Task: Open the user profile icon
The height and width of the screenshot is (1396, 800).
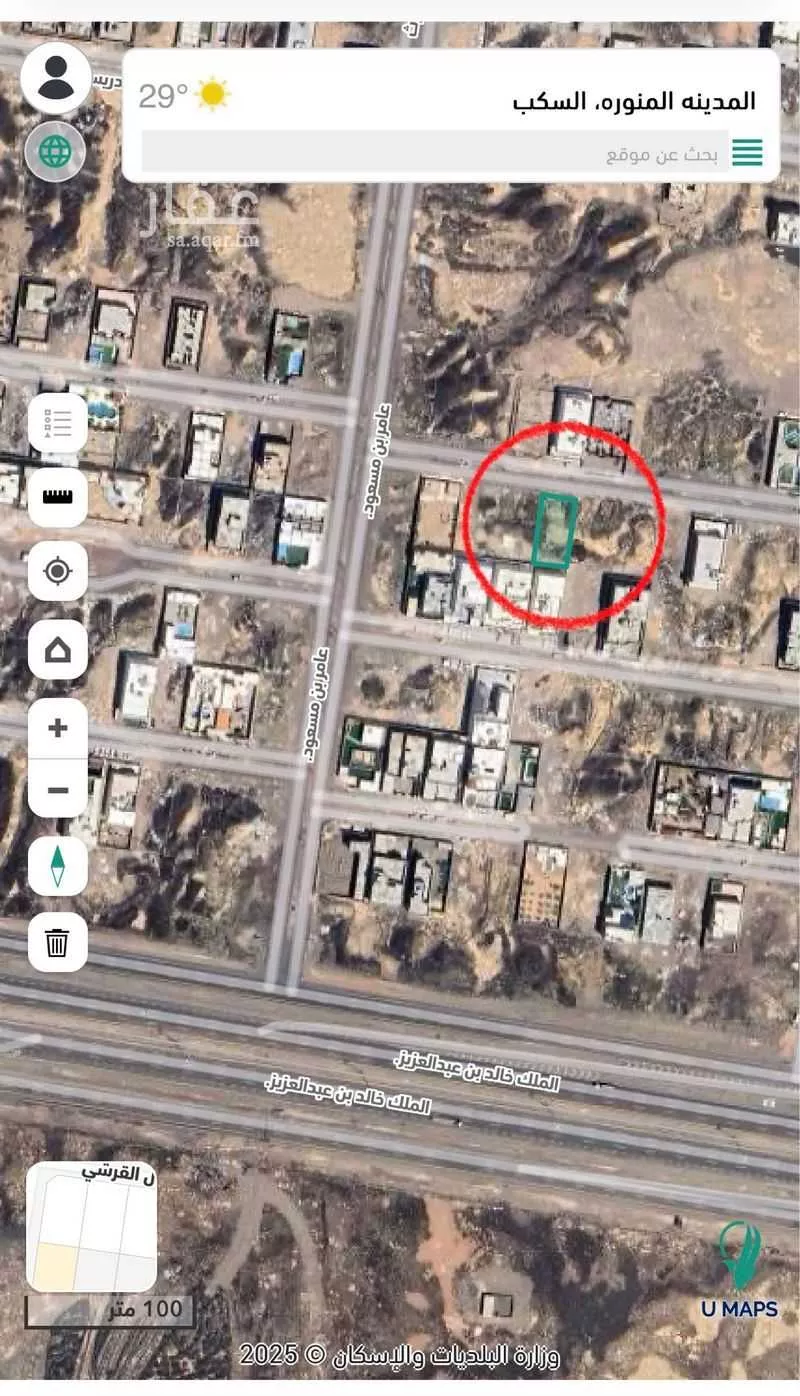Action: pyautogui.click(x=56, y=78)
